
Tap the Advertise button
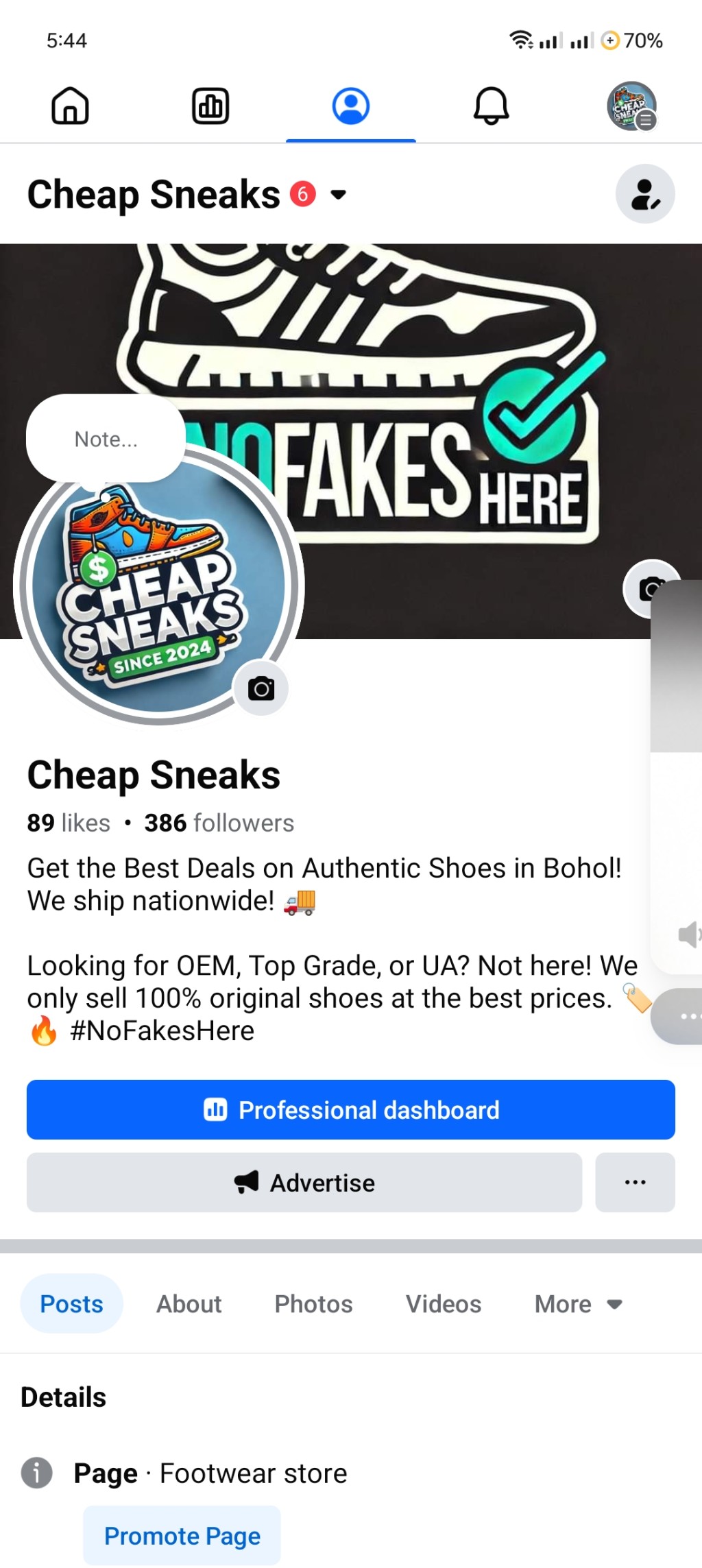tap(304, 1183)
